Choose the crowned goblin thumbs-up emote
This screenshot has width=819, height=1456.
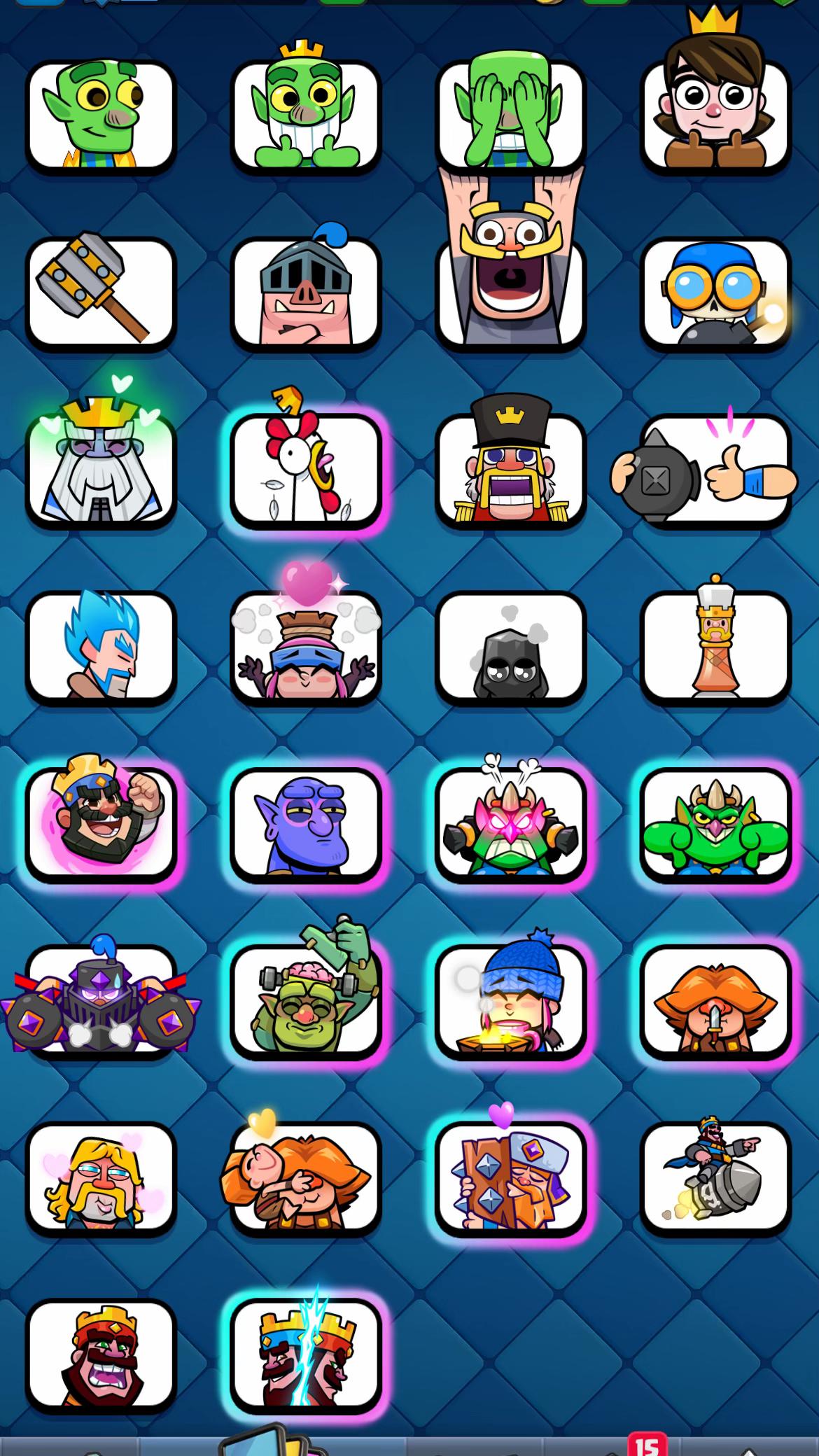pyautogui.click(x=306, y=116)
